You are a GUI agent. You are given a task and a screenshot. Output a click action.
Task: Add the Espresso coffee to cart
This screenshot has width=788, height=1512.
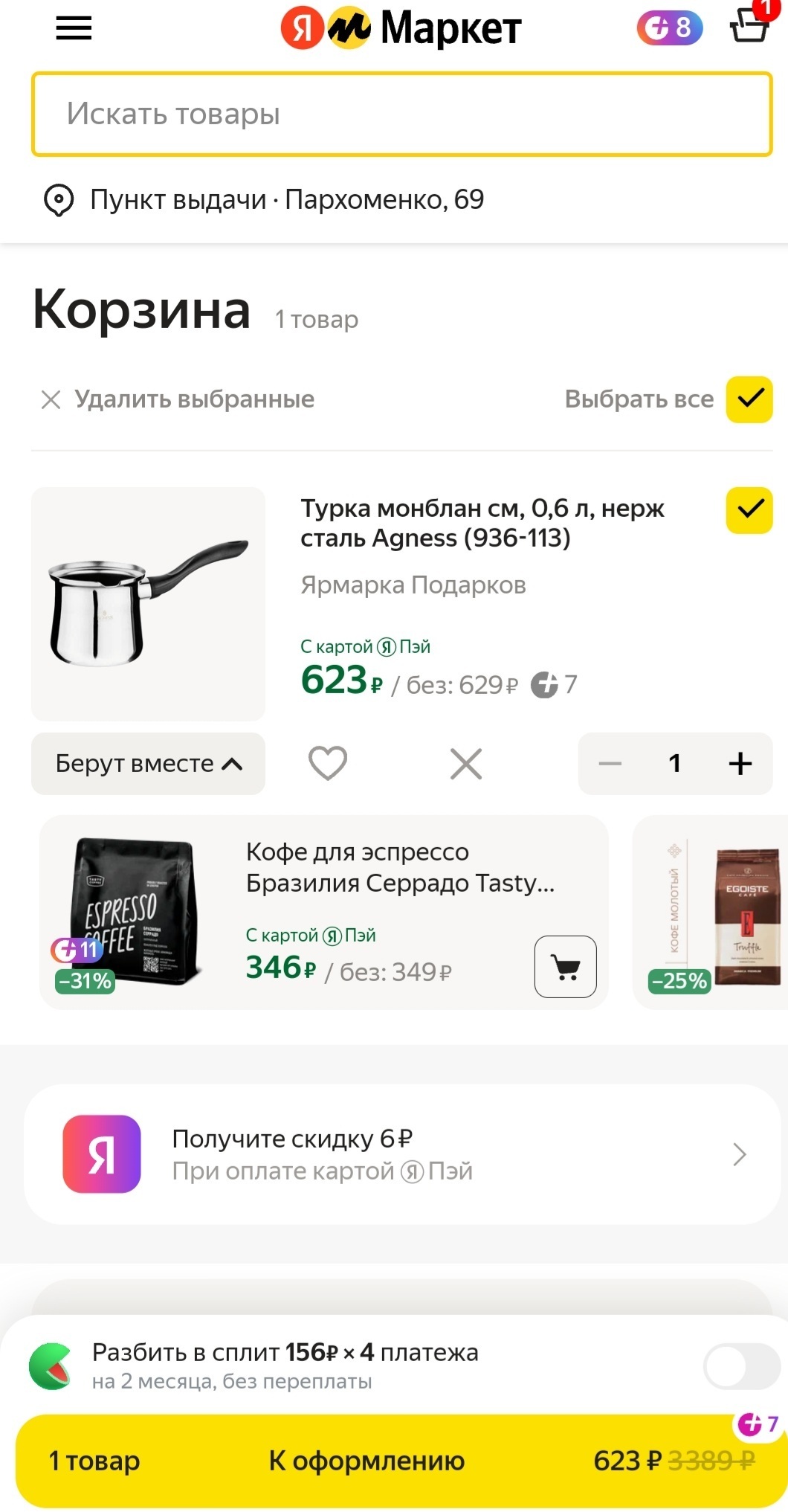[565, 966]
